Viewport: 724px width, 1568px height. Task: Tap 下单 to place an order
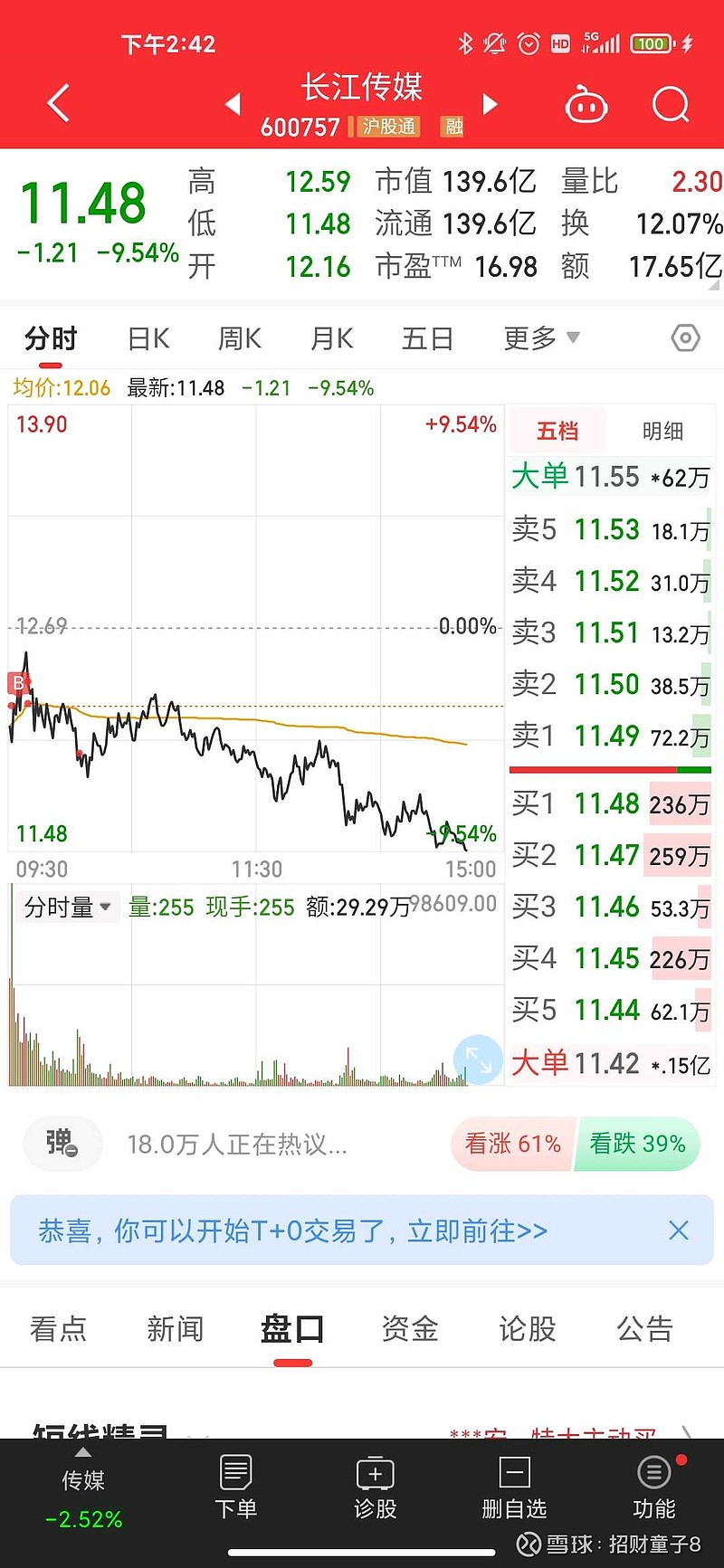(x=235, y=1487)
